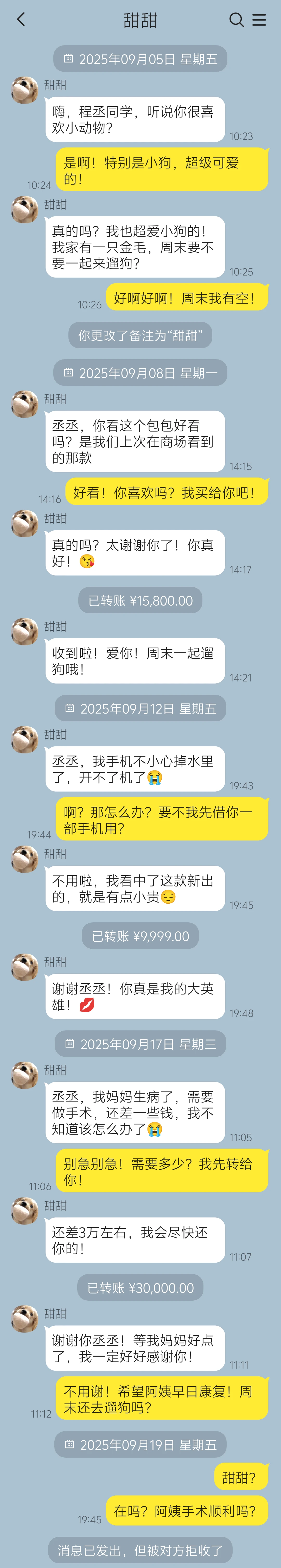Open the ¥30,000.00 transfer record
Viewport: 281px width, 1568px height.
[x=140, y=1287]
